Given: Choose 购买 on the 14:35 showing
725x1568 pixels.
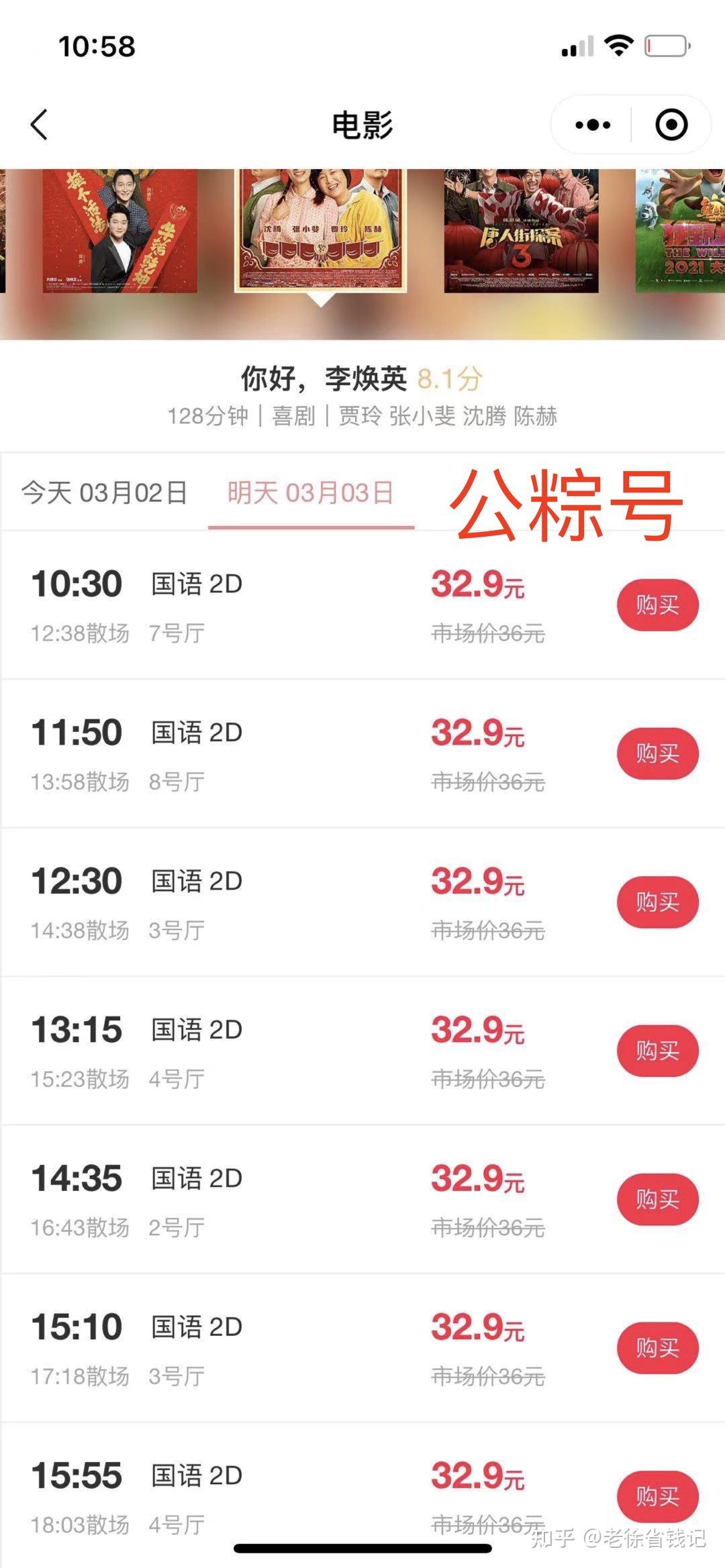Looking at the screenshot, I should click(657, 1200).
